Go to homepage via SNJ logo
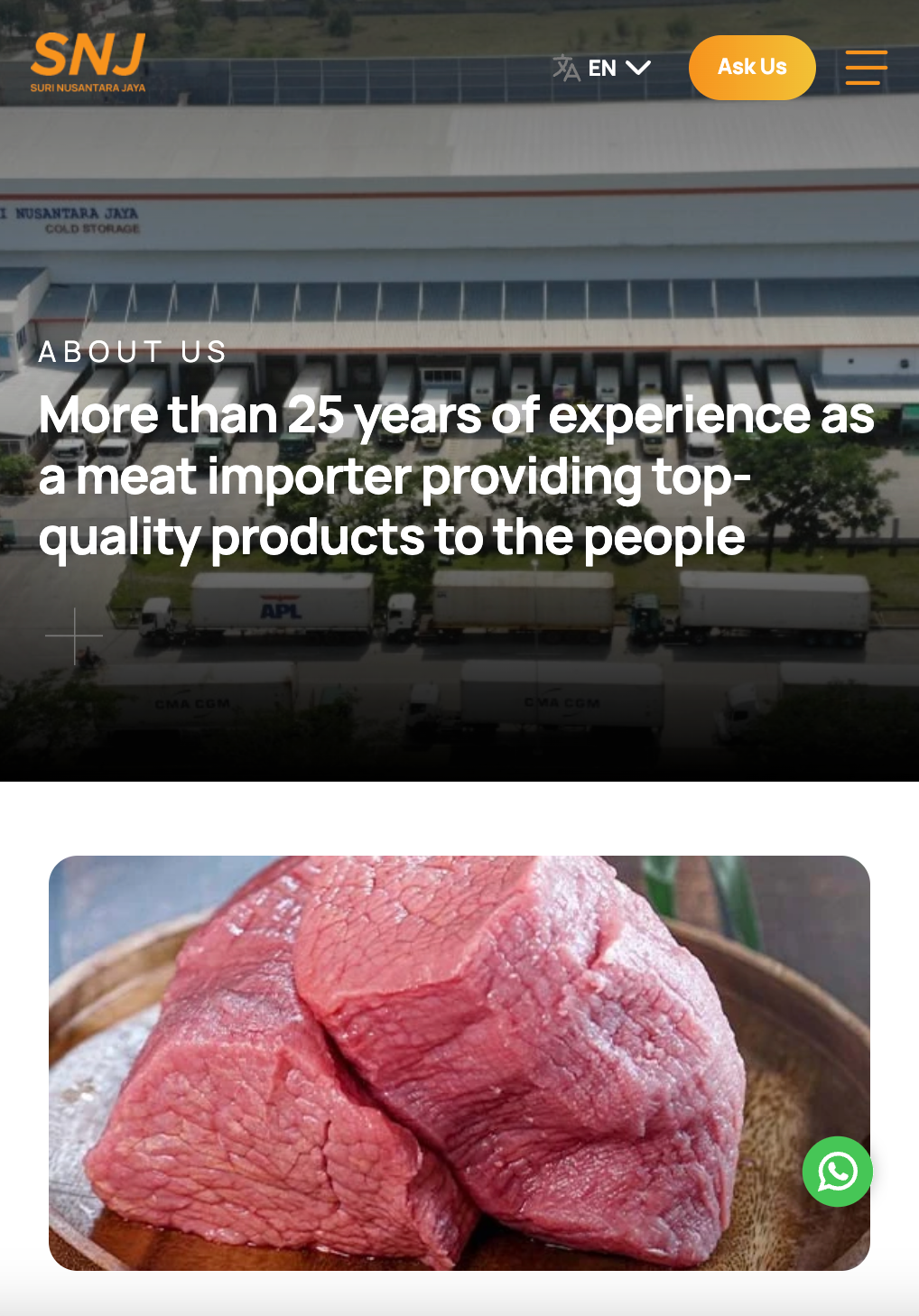 pyautogui.click(x=88, y=63)
